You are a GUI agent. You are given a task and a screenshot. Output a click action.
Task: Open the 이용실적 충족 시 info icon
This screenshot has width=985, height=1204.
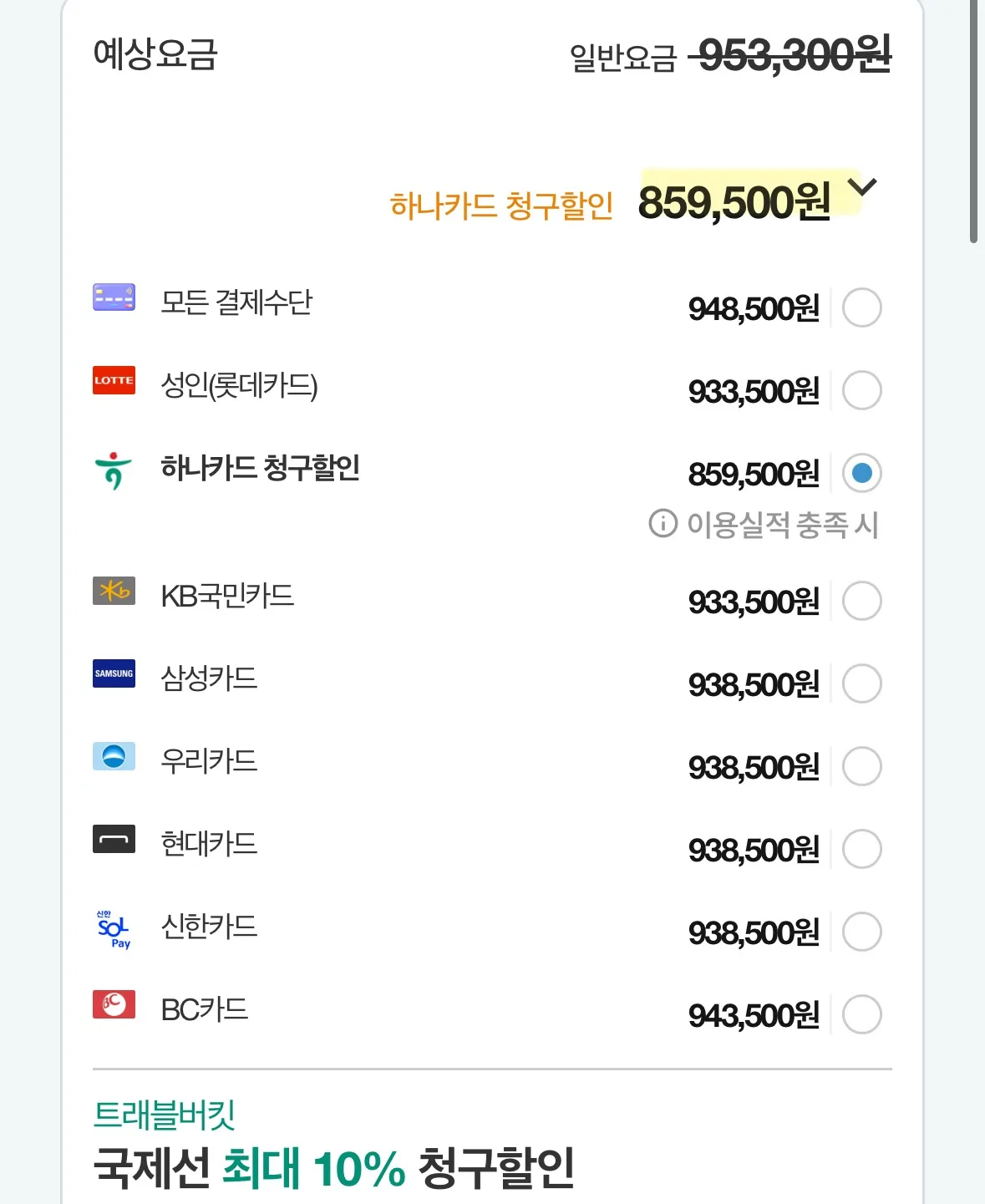(663, 524)
